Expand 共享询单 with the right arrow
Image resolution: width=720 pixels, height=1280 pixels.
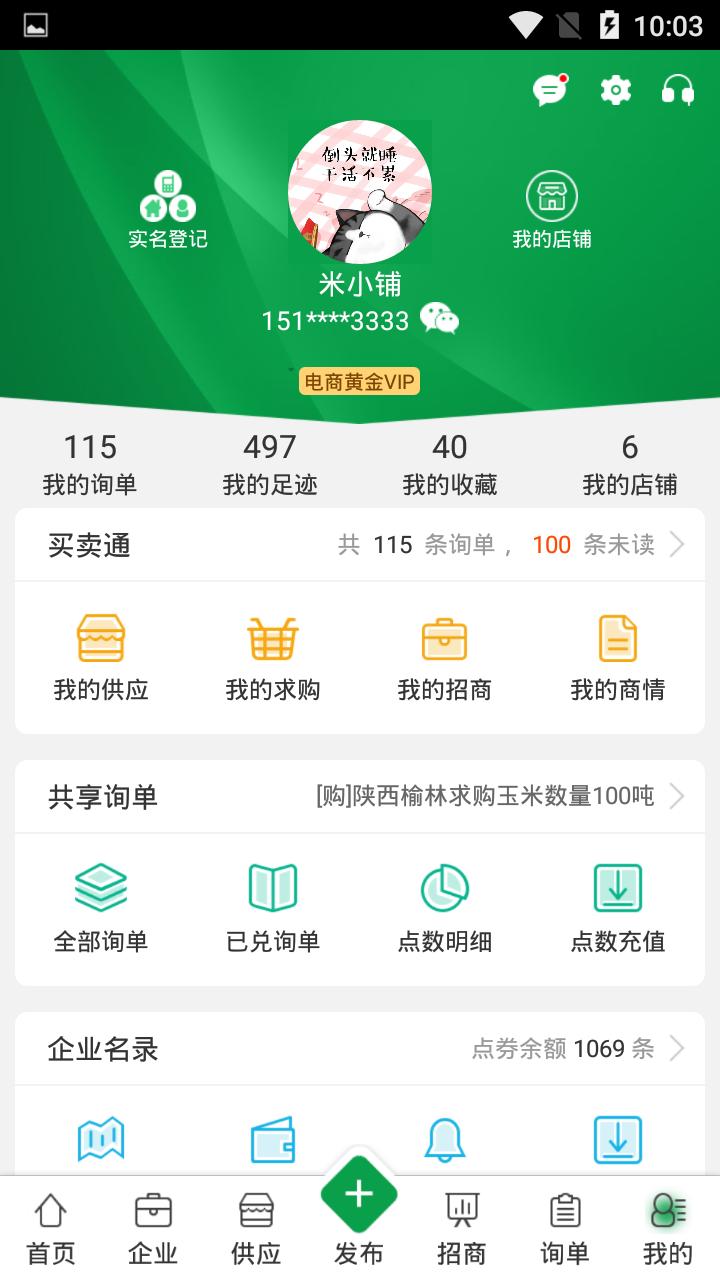[677, 797]
